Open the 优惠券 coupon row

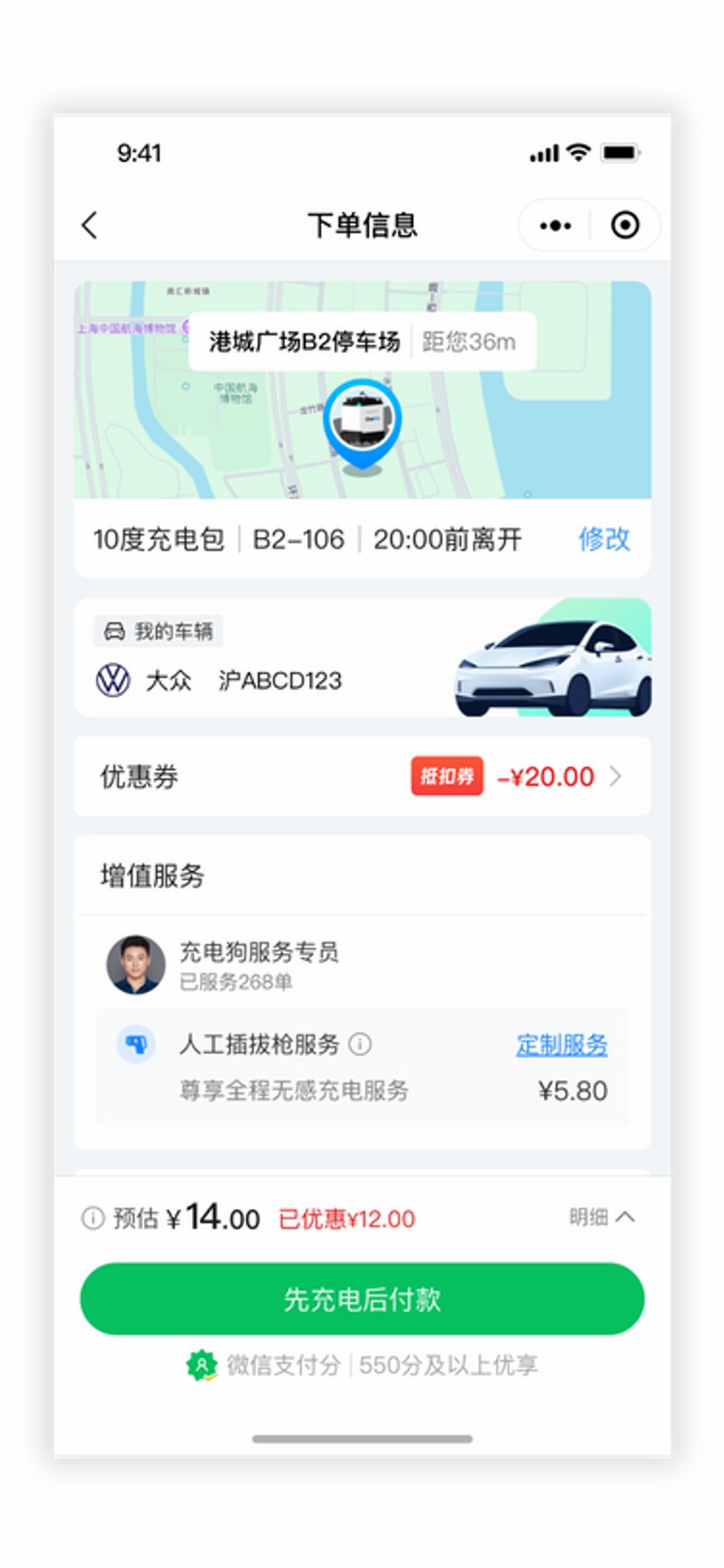(x=362, y=777)
